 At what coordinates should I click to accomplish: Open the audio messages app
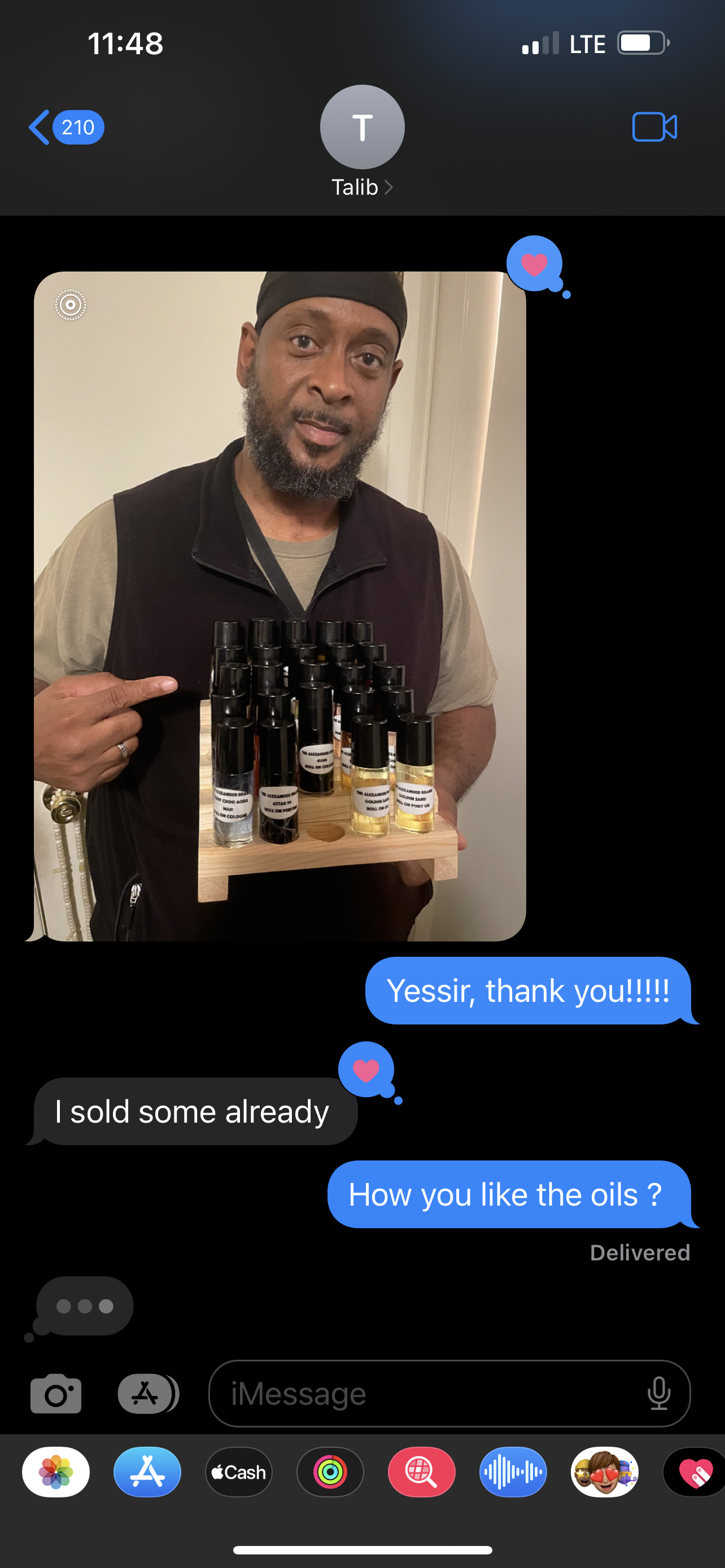click(x=513, y=1472)
